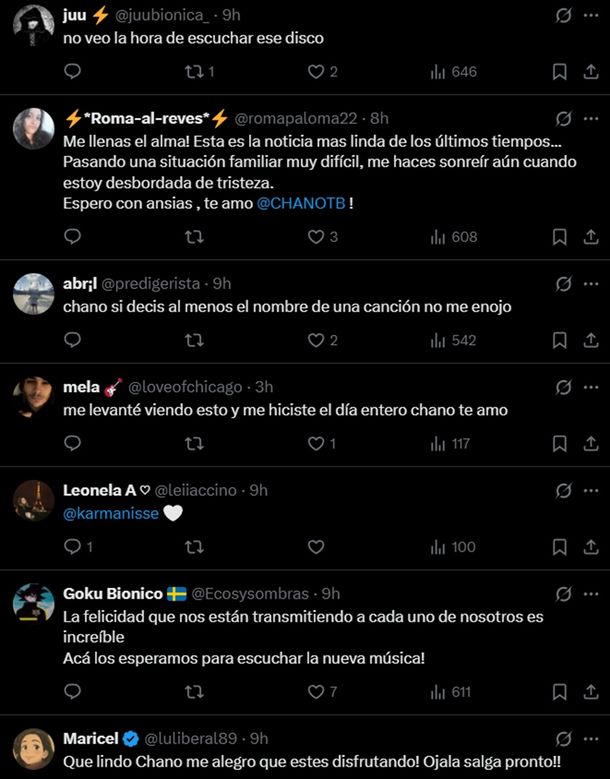610x779 pixels.
Task: Open more options on juu's reply
Action: coord(591,15)
